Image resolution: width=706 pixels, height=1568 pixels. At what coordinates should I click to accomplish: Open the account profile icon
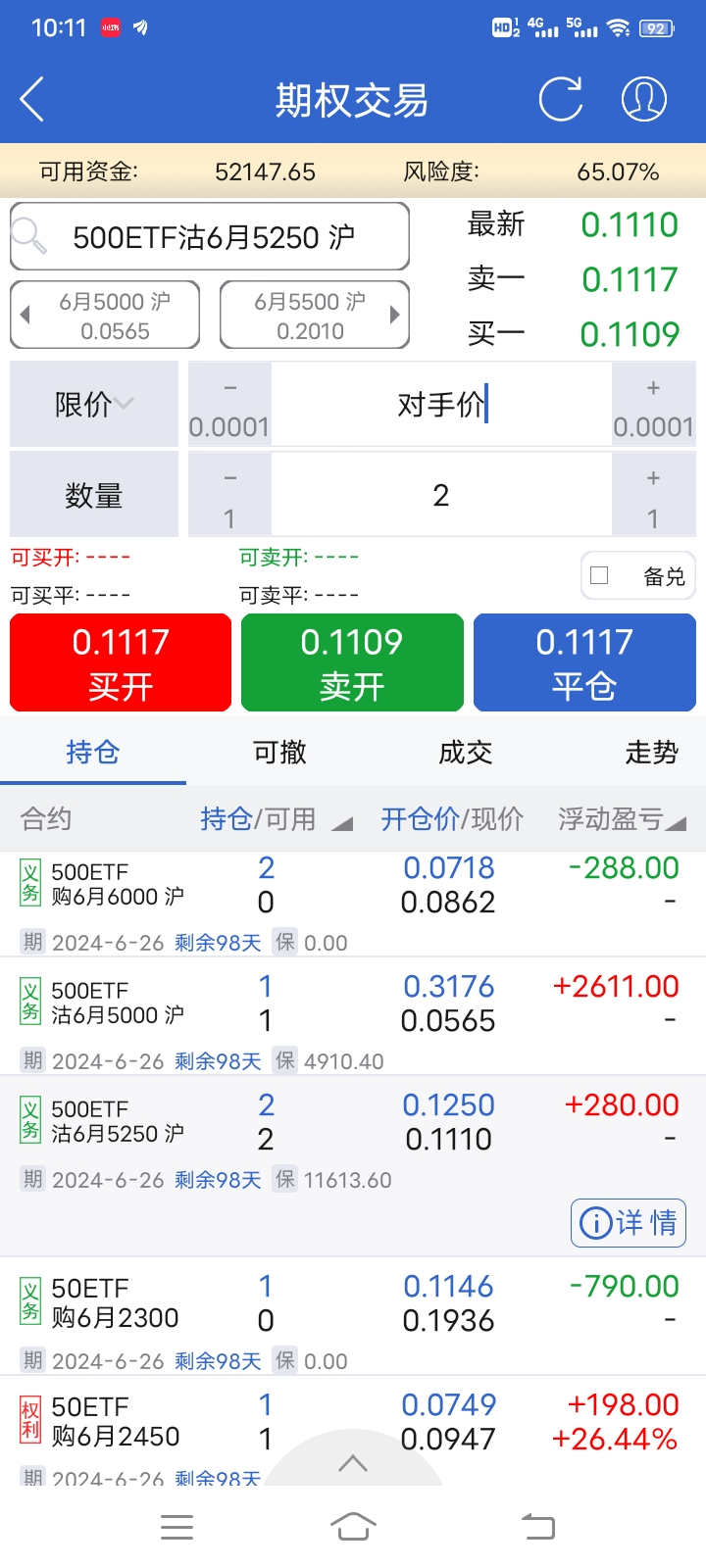coord(644,99)
